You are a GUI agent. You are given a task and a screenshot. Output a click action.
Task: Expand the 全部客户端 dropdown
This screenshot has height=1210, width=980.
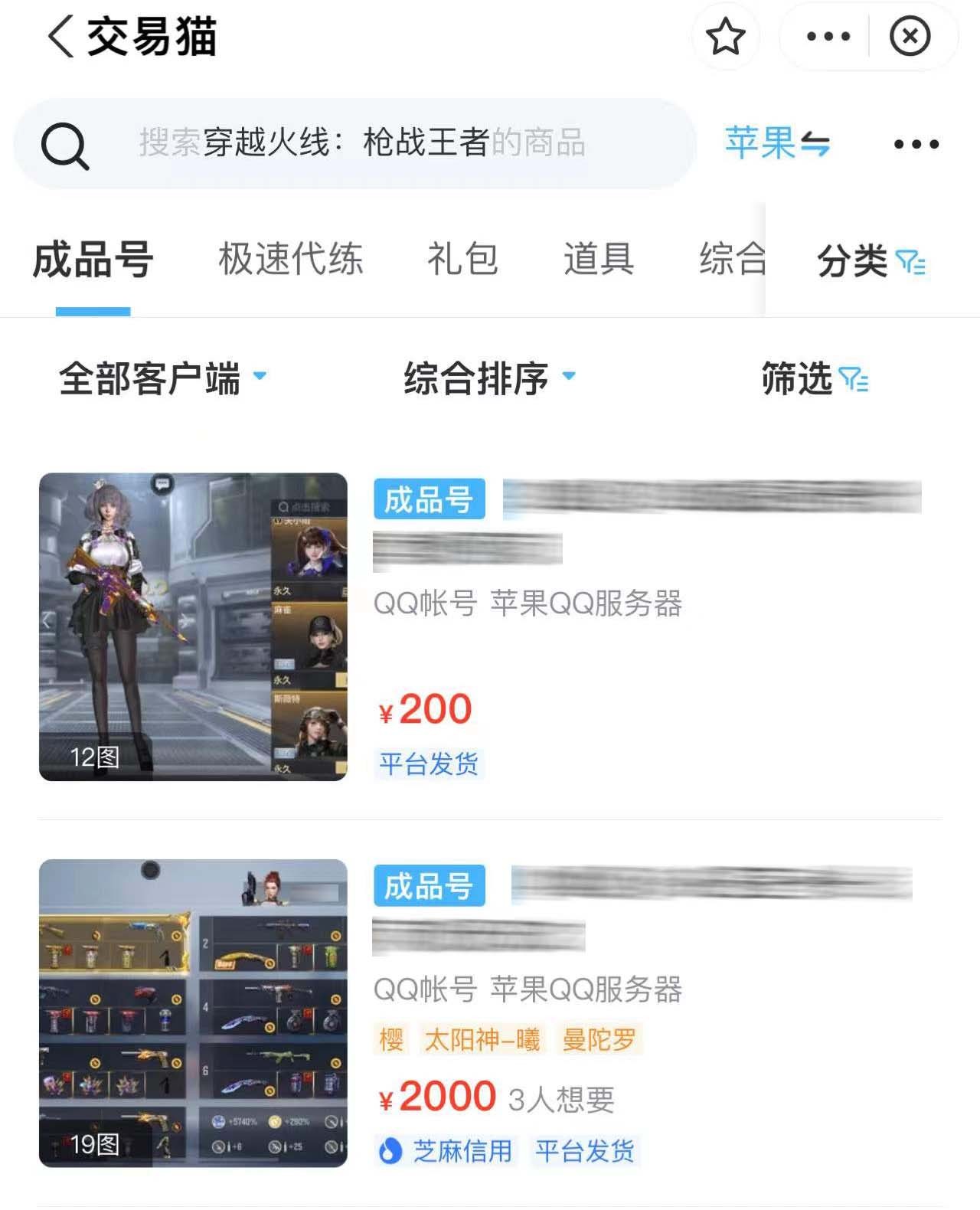pyautogui.click(x=162, y=378)
